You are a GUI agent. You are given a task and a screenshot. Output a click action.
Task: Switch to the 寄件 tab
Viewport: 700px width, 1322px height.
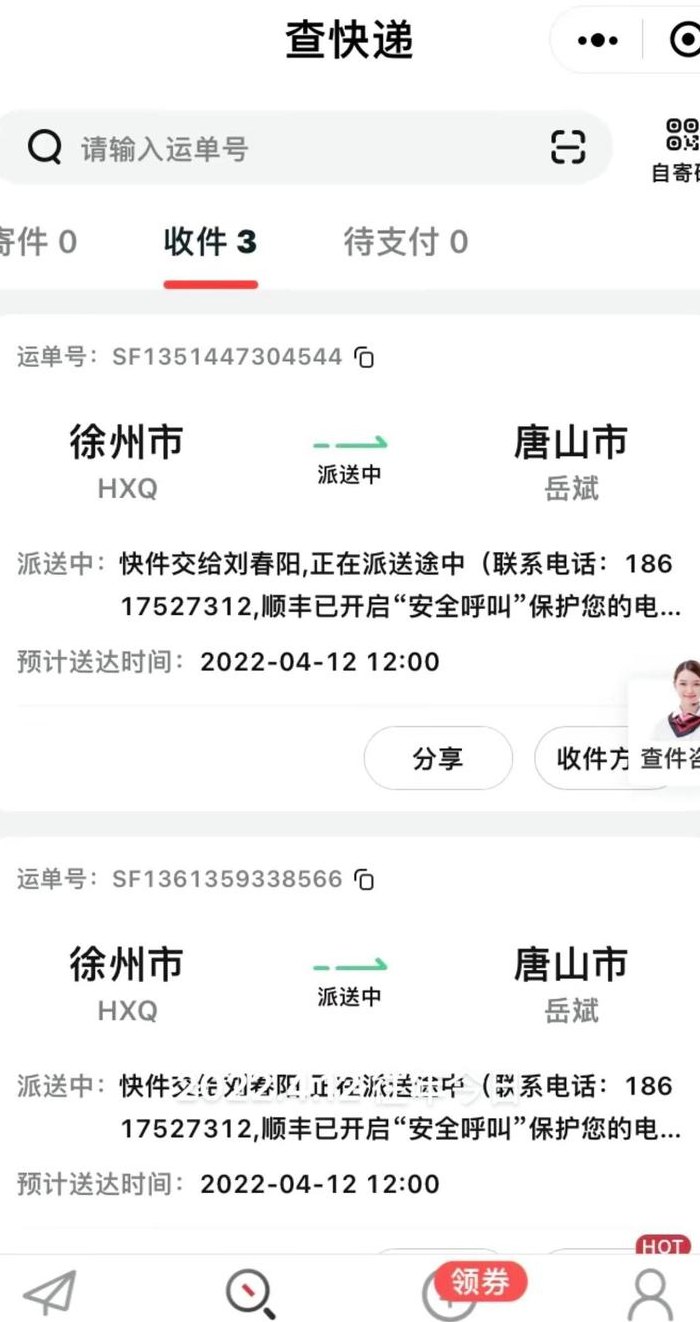coord(37,242)
